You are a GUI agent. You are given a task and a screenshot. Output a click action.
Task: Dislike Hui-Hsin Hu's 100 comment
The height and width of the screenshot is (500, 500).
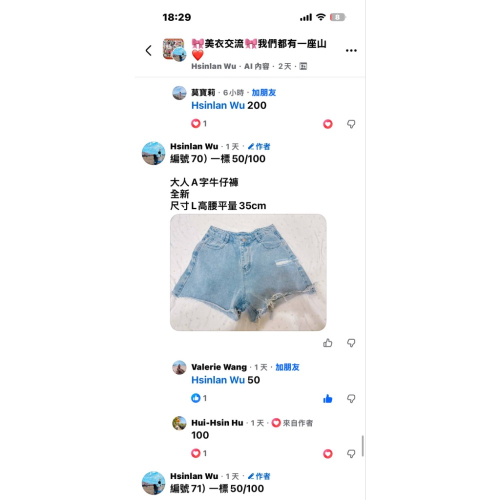[x=351, y=454]
